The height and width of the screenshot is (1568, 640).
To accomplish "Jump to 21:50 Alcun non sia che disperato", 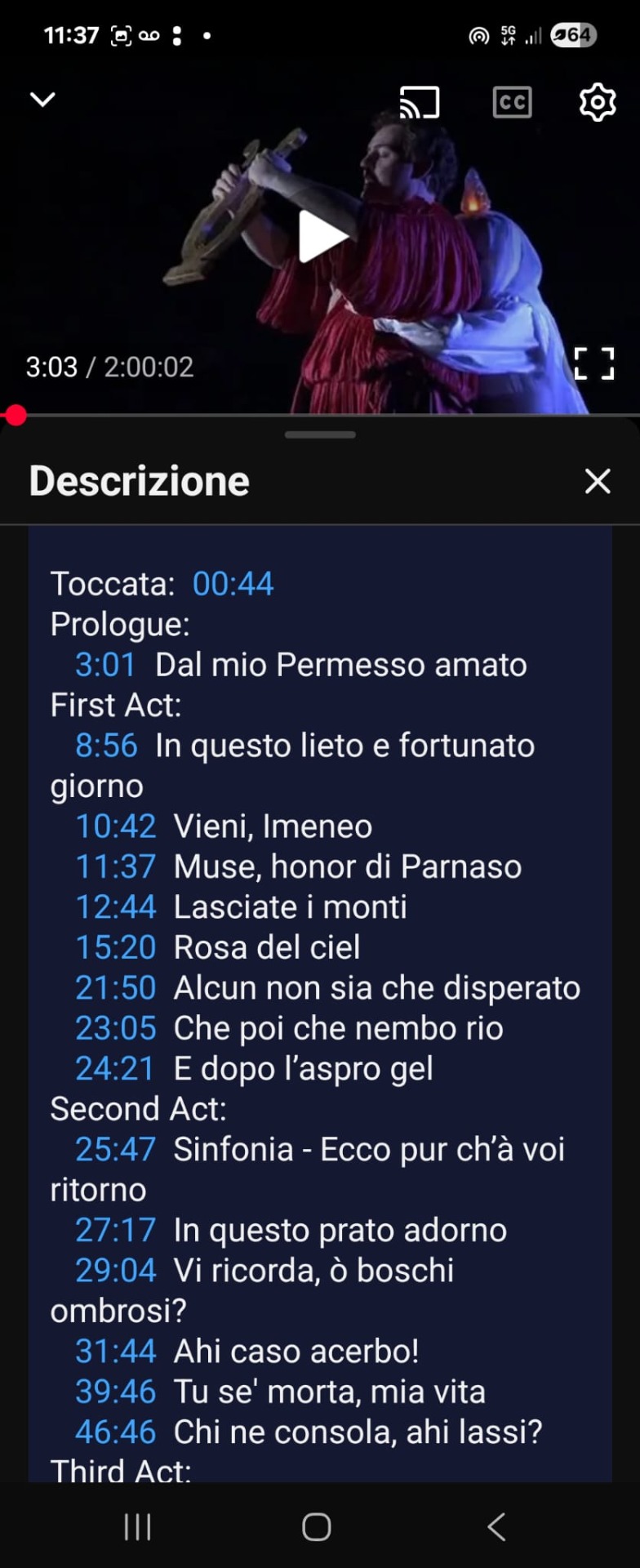I will (115, 988).
